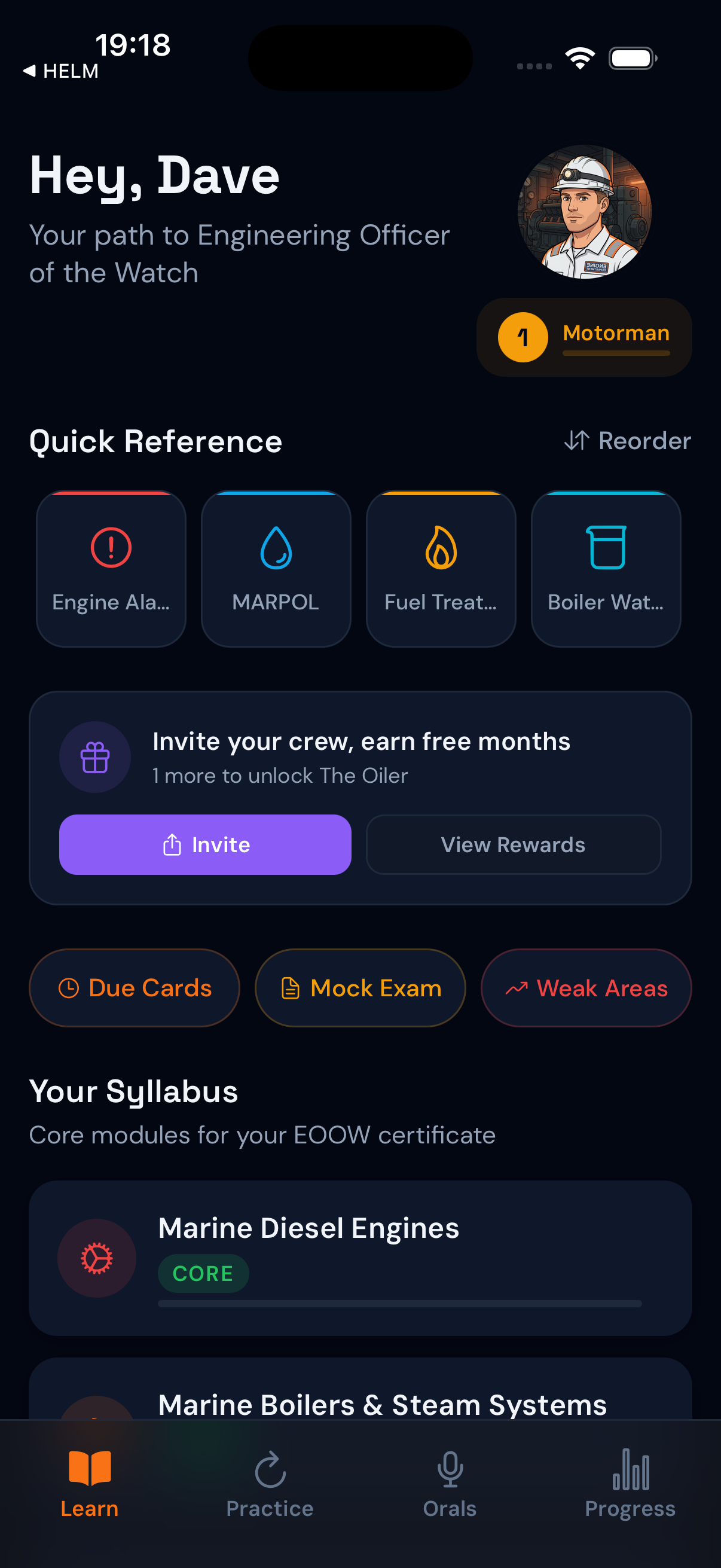Switch to the Progress tab
721x1568 pixels.
click(x=630, y=1484)
